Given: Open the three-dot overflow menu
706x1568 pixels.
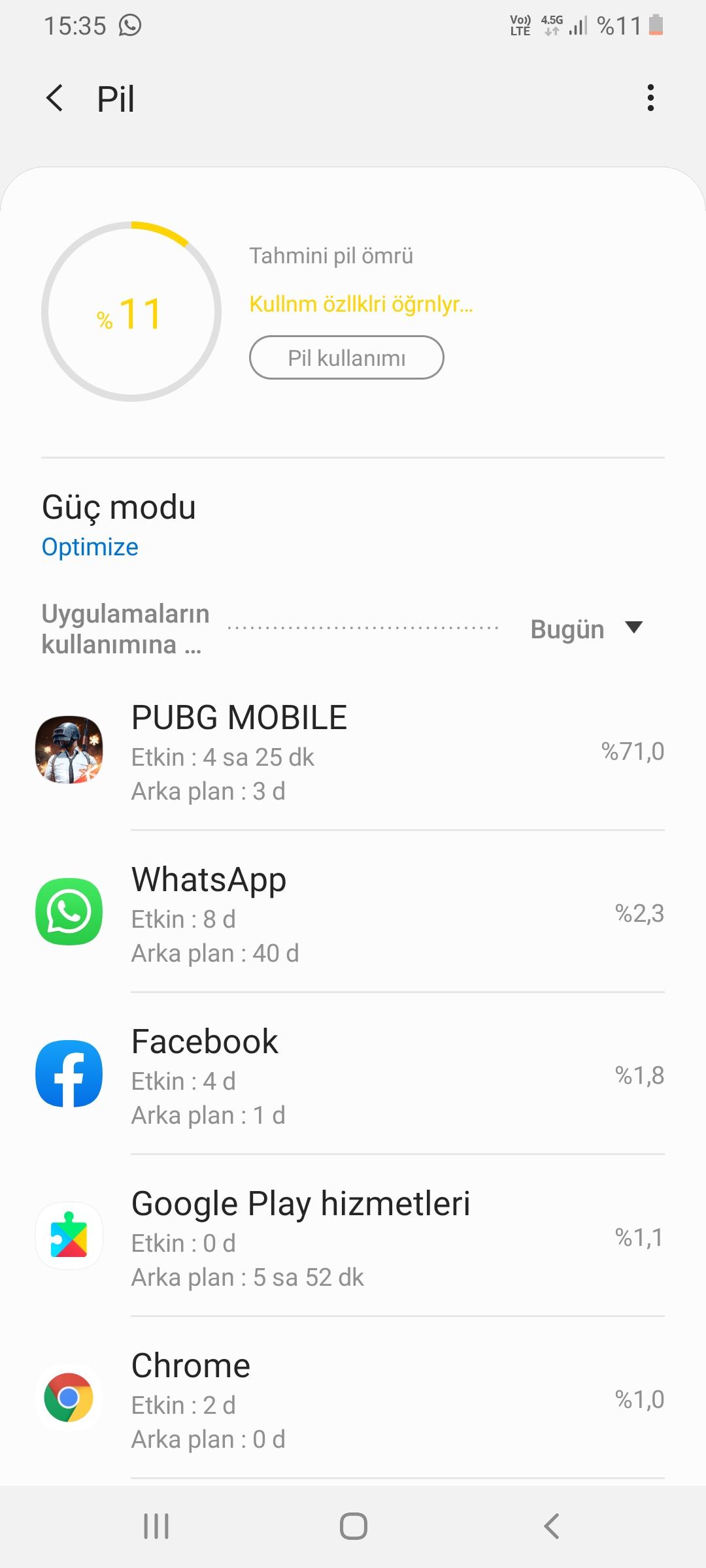Looking at the screenshot, I should coord(650,98).
